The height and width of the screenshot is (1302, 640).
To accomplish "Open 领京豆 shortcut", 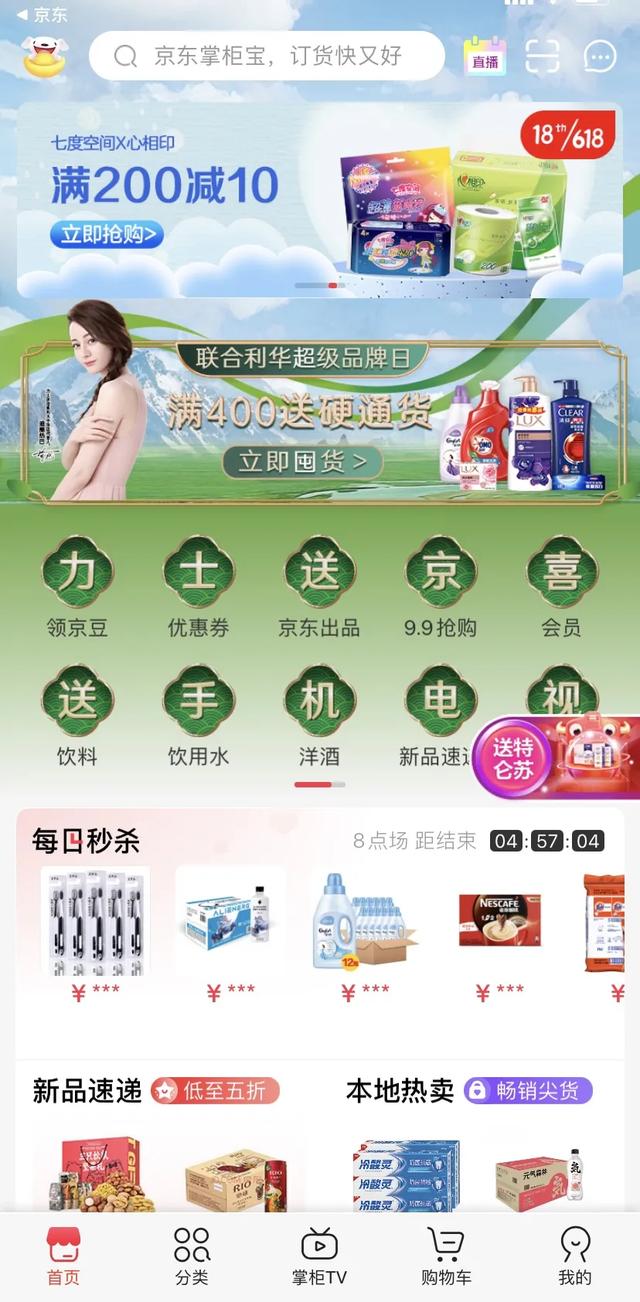I will (x=77, y=585).
